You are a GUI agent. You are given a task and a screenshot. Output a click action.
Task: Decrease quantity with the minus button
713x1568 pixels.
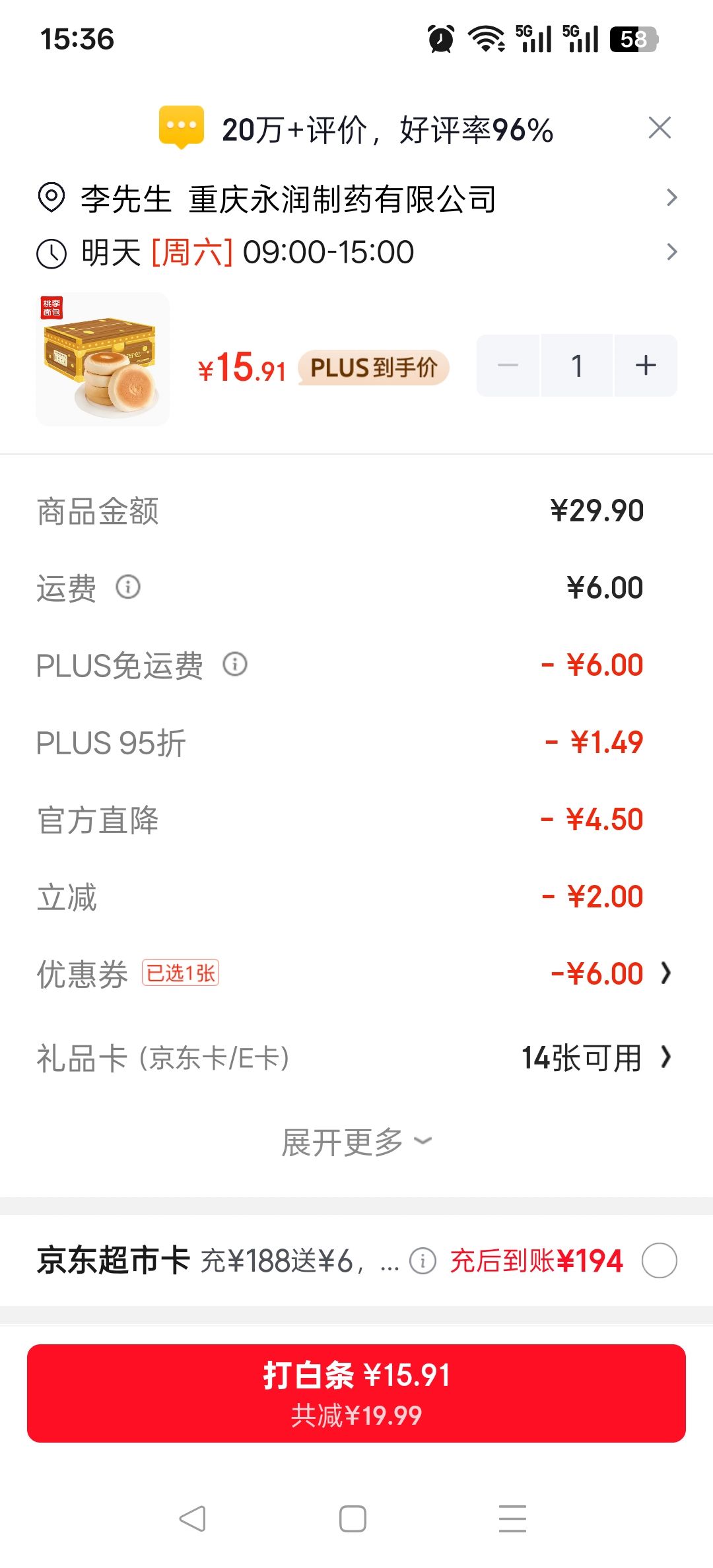tap(508, 366)
